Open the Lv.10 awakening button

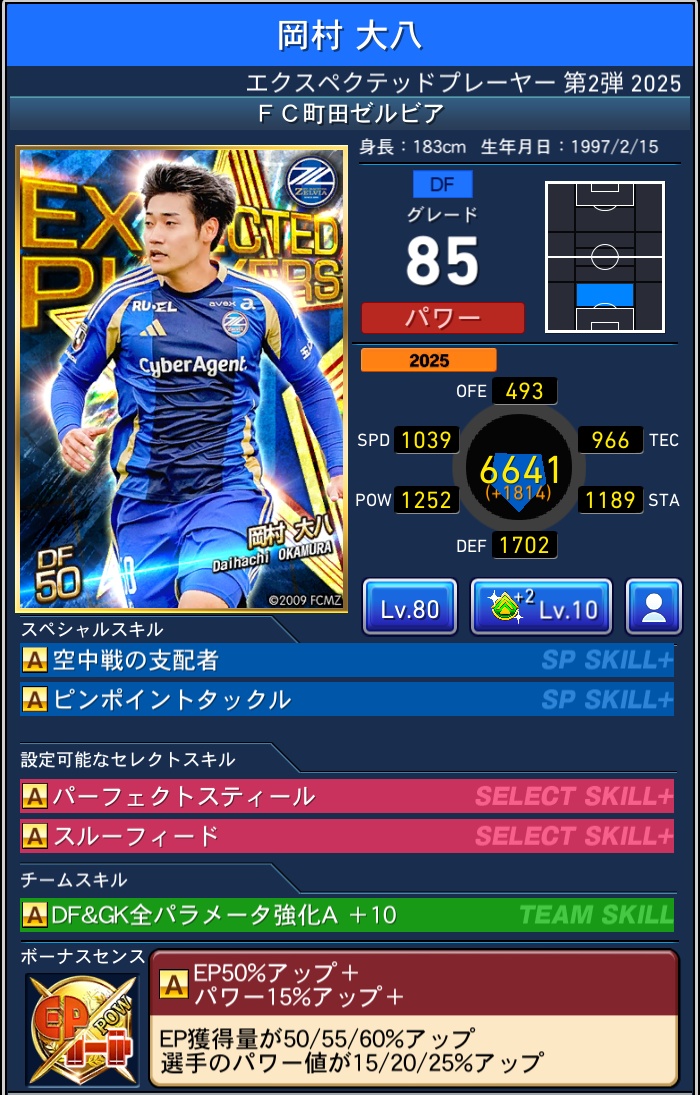[541, 607]
